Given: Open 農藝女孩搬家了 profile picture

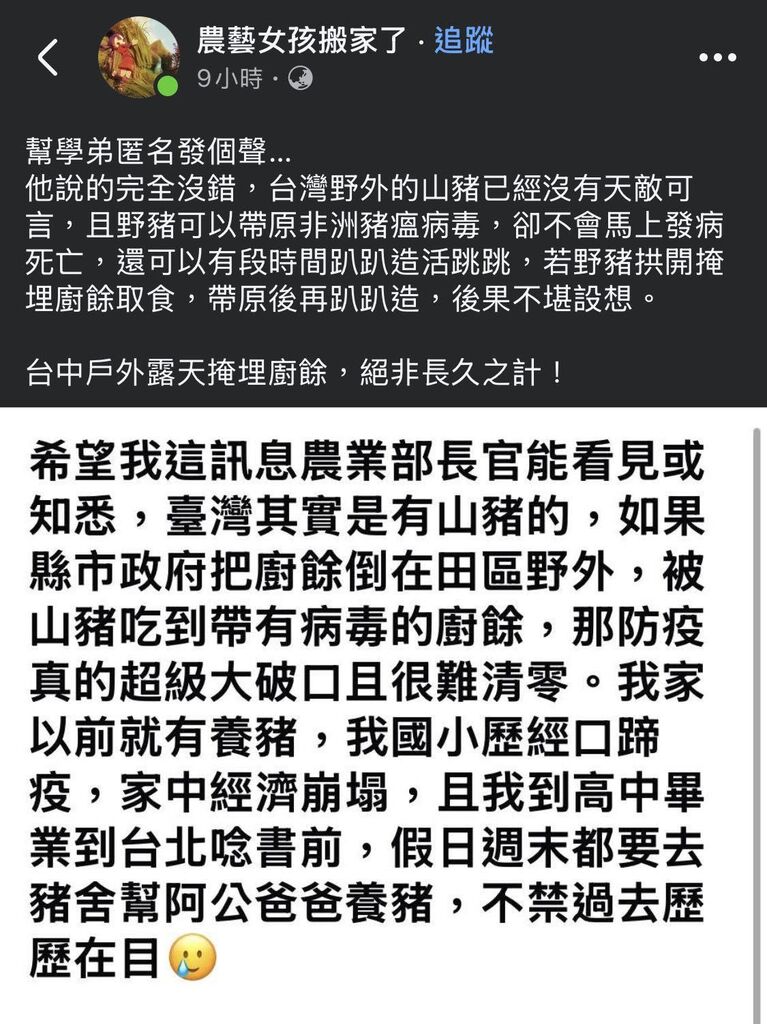Looking at the screenshot, I should tap(138, 57).
